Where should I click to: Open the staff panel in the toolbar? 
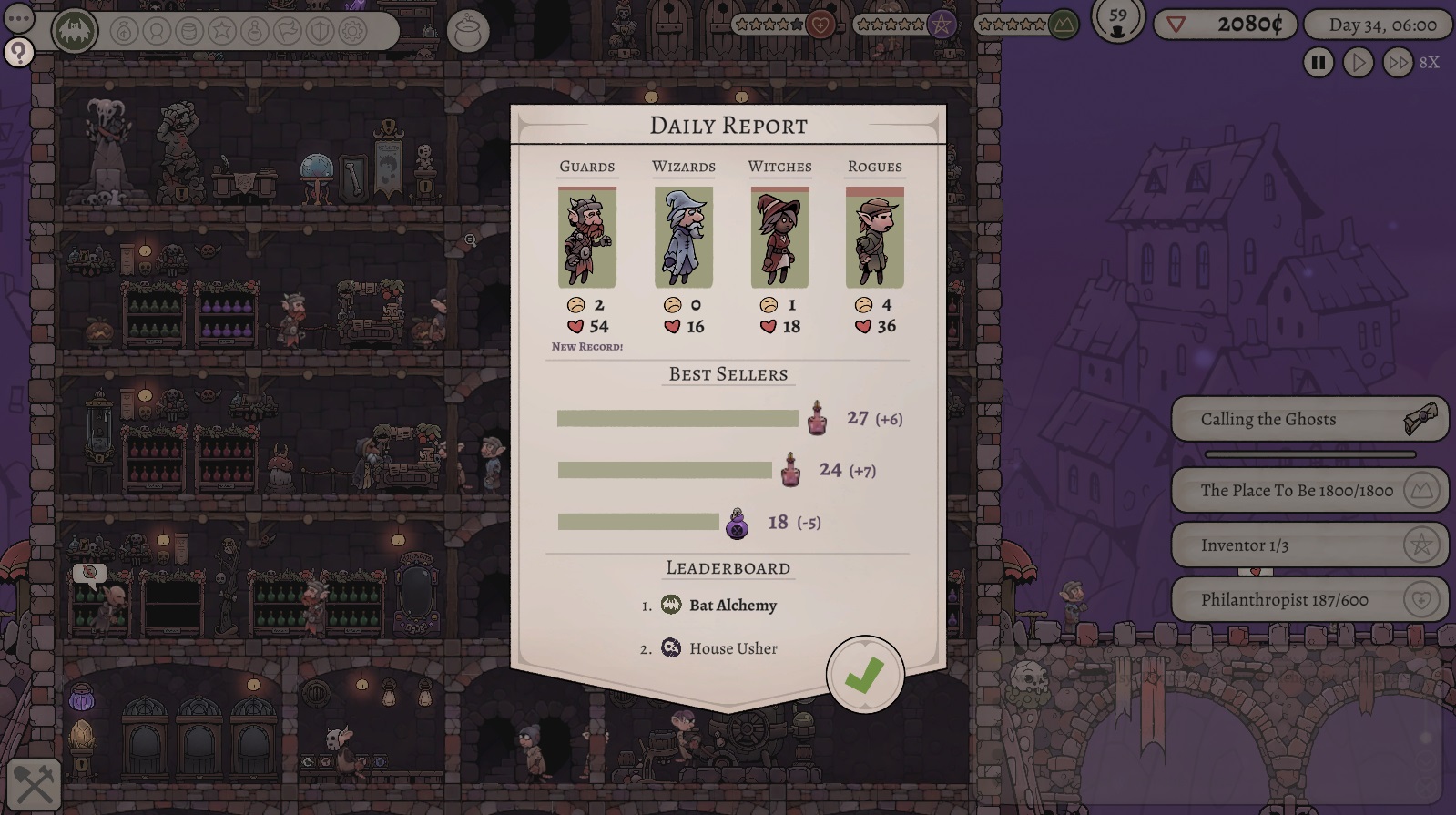click(158, 32)
